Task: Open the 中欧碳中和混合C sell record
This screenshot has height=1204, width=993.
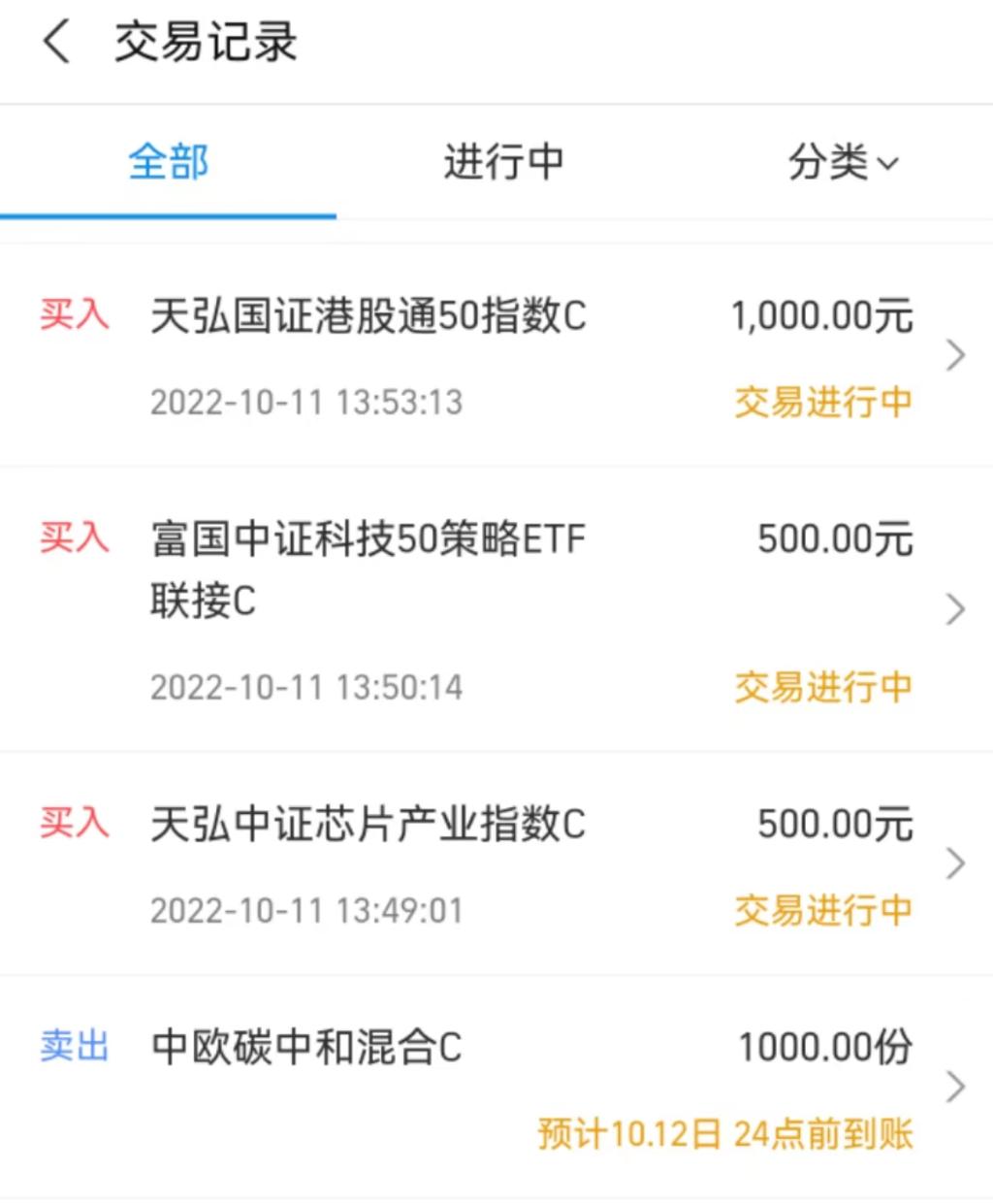Action: [x=496, y=1087]
